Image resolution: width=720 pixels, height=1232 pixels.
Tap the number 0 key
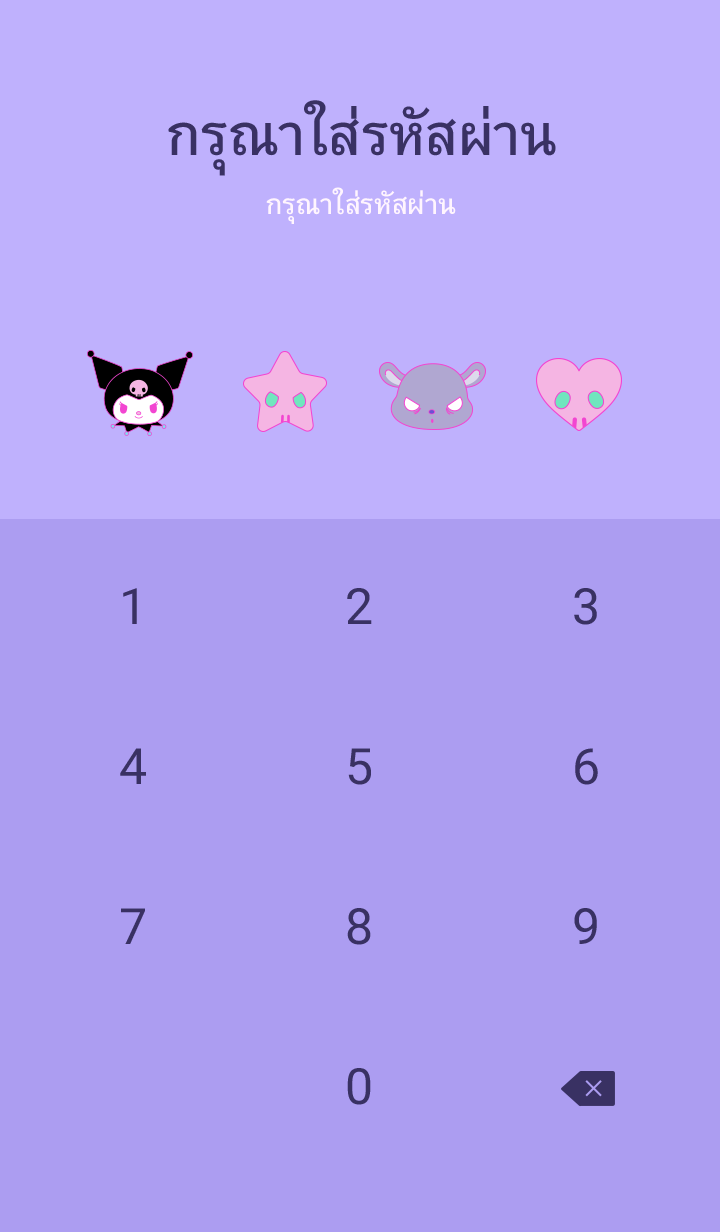pos(359,1087)
